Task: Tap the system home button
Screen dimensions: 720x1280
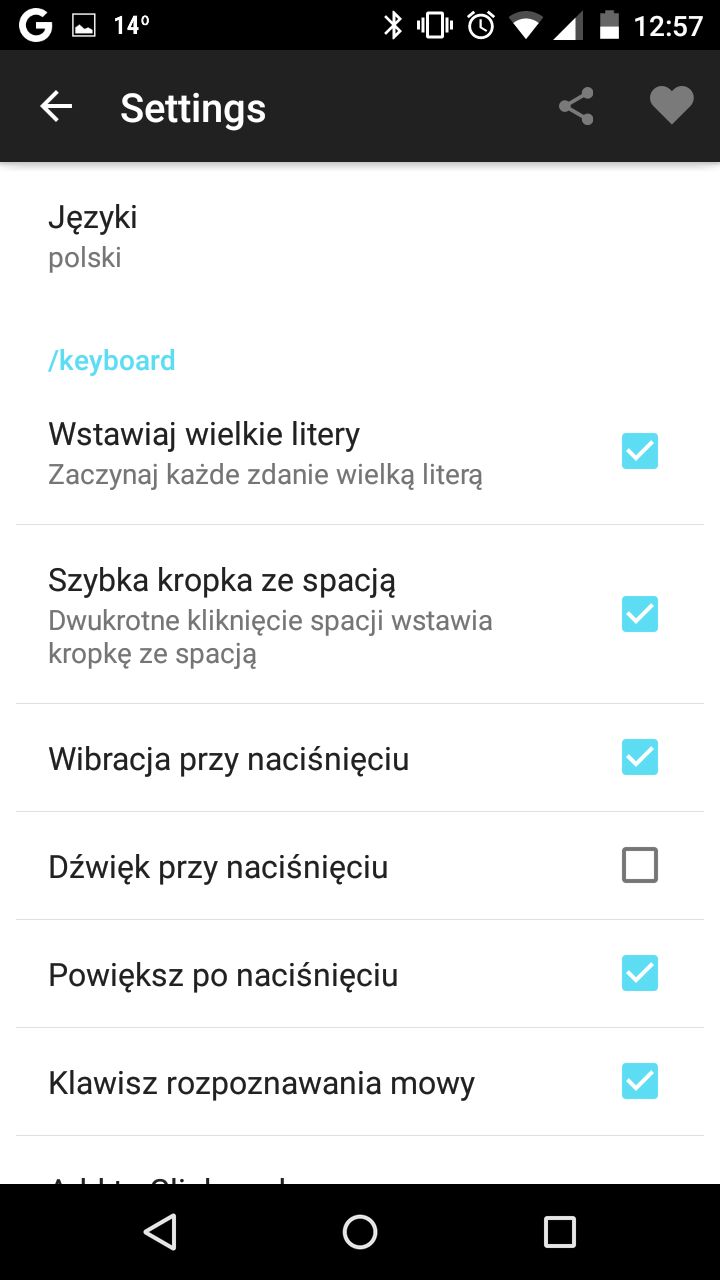Action: click(x=360, y=1232)
